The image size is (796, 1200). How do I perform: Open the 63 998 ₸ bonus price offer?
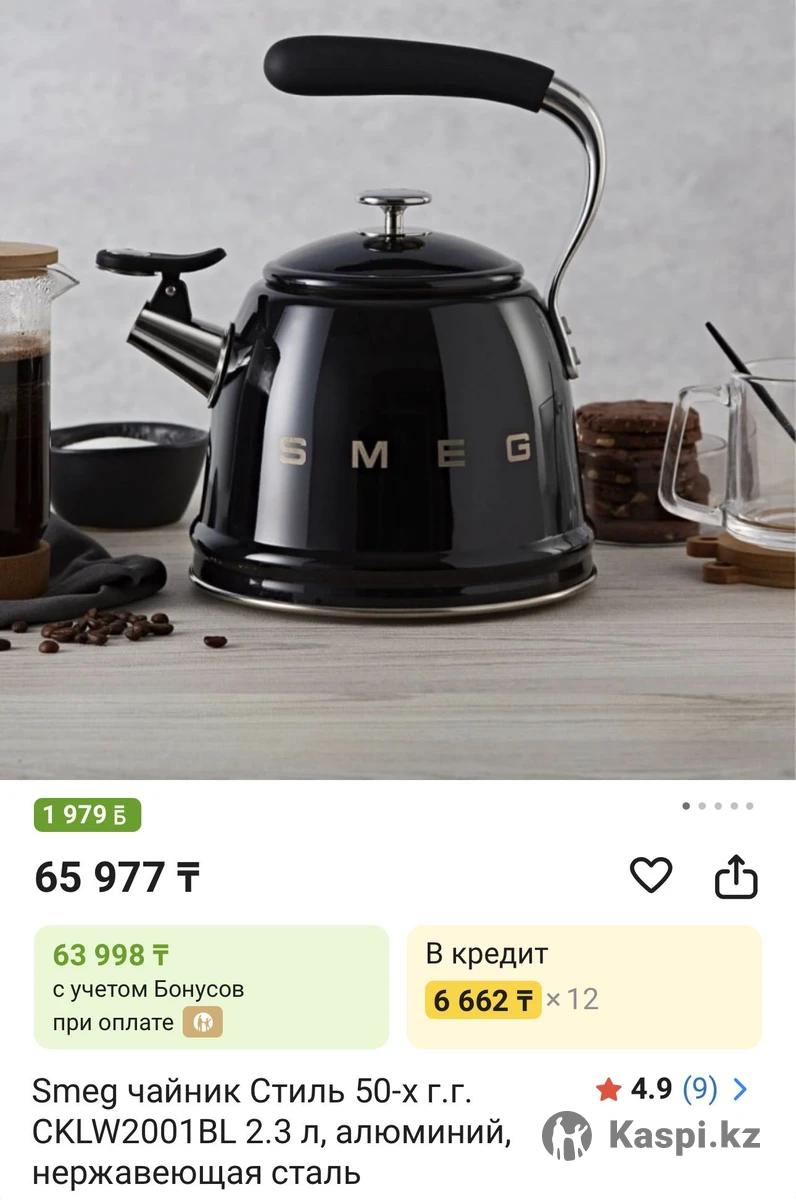211,986
